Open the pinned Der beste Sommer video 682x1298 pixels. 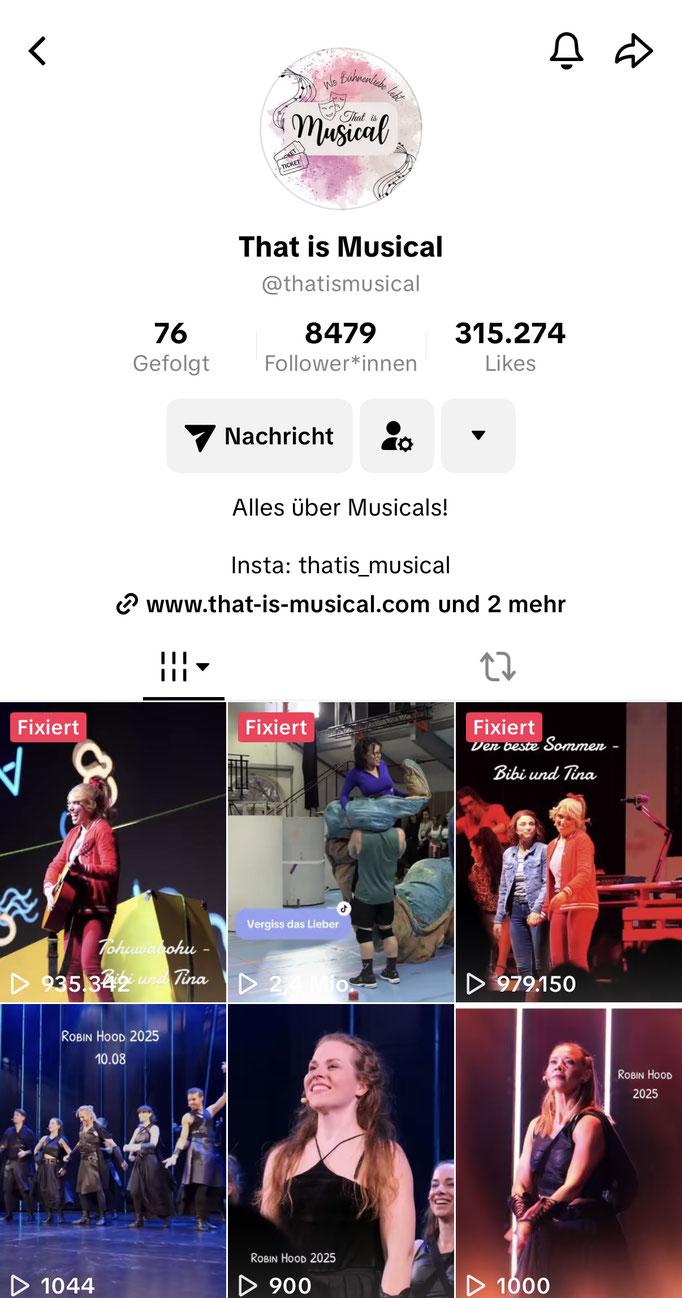[568, 852]
